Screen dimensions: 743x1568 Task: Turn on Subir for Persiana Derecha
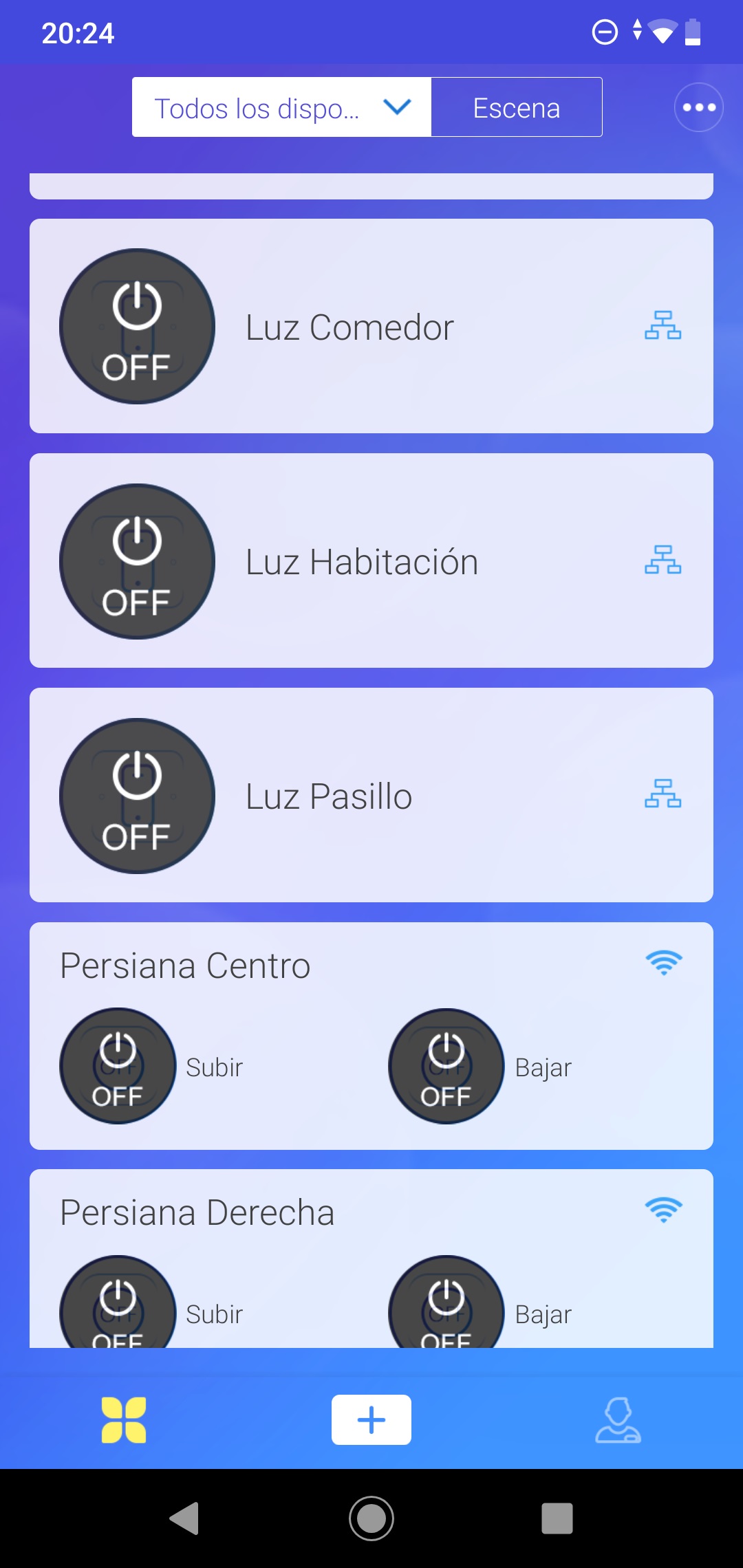[118, 1303]
